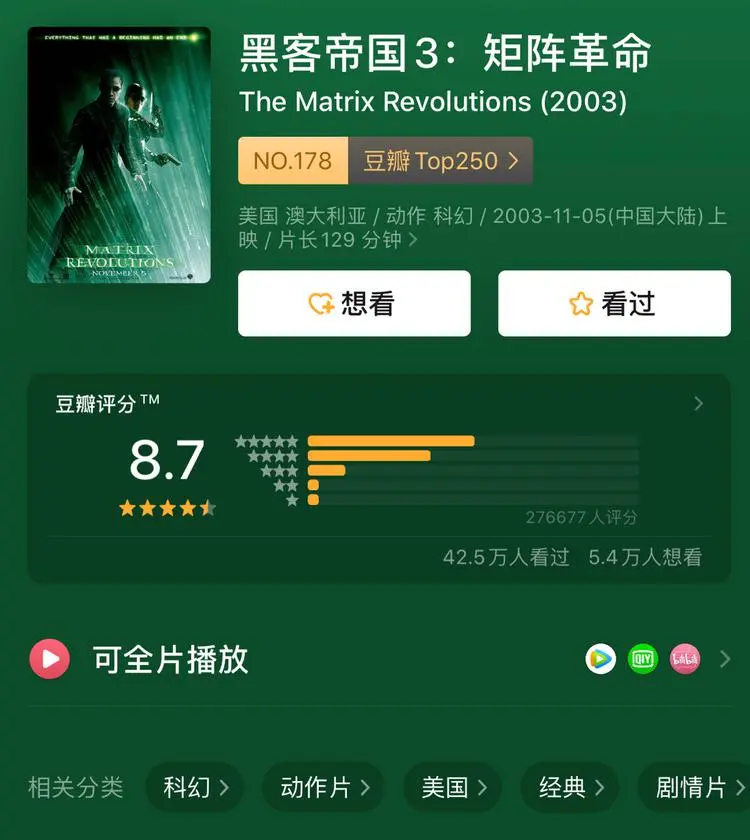Open the movie poster image

click(x=119, y=155)
